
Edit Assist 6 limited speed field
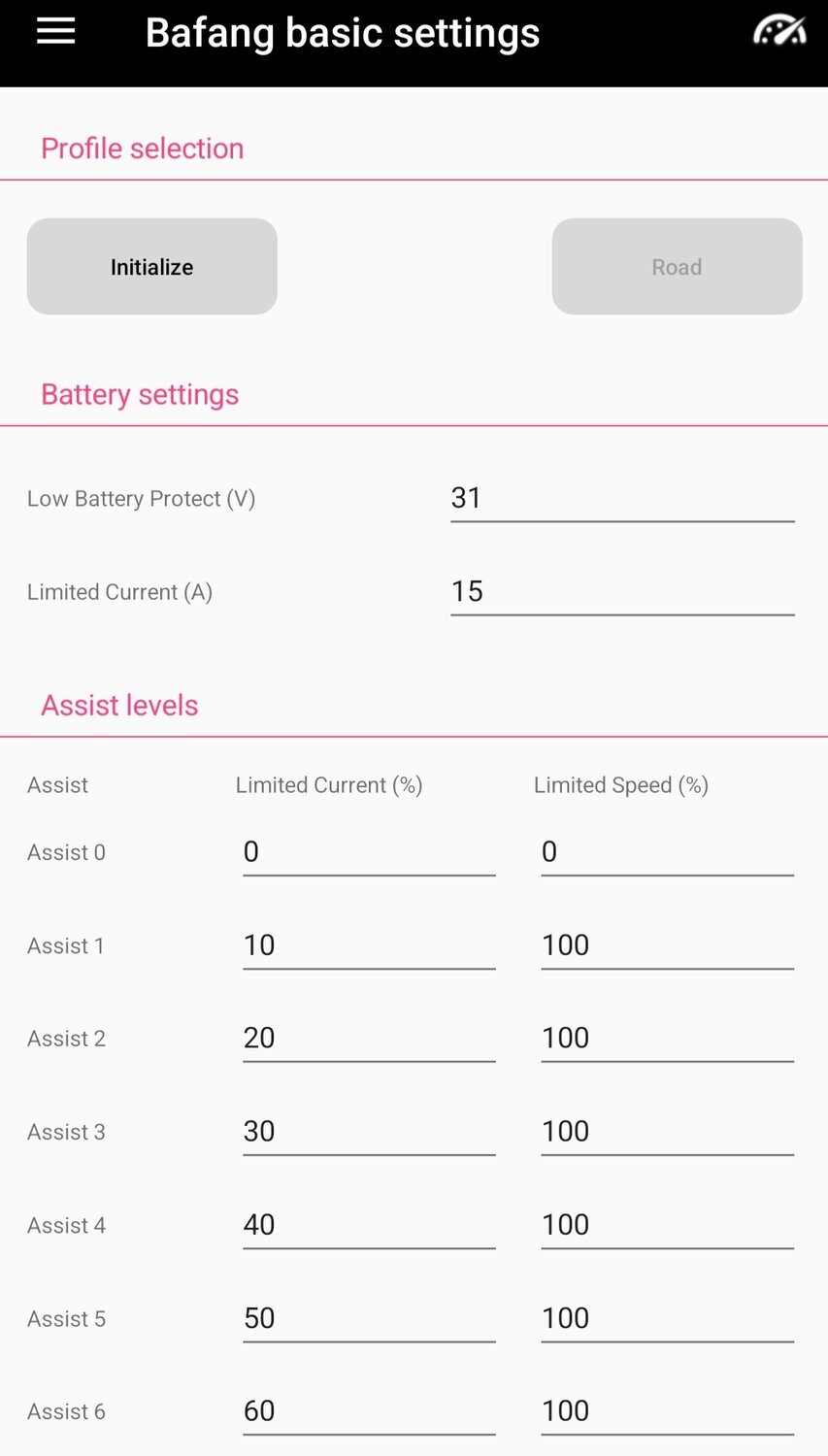(x=667, y=1411)
